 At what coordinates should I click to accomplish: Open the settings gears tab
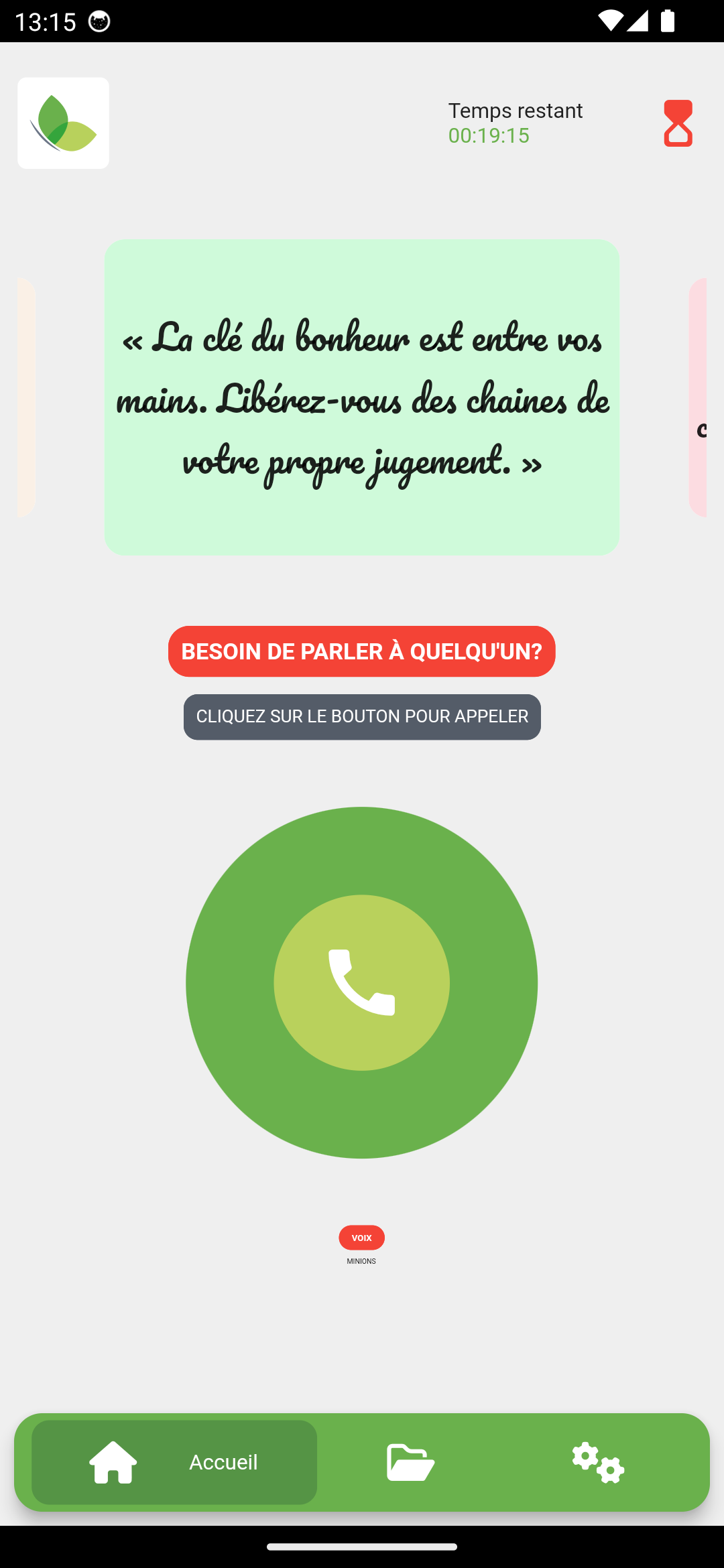[x=597, y=1462]
